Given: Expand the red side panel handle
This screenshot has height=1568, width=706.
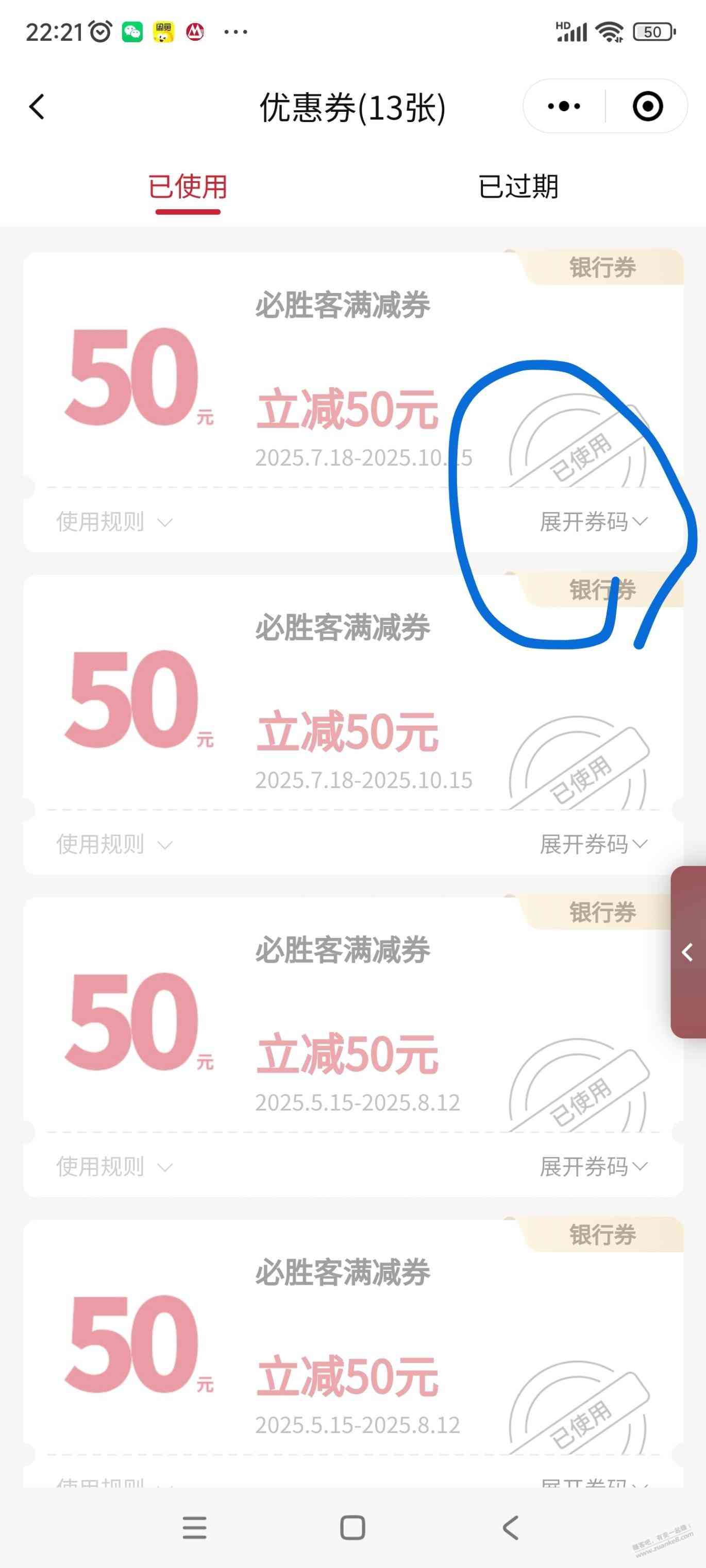Looking at the screenshot, I should click(688, 951).
